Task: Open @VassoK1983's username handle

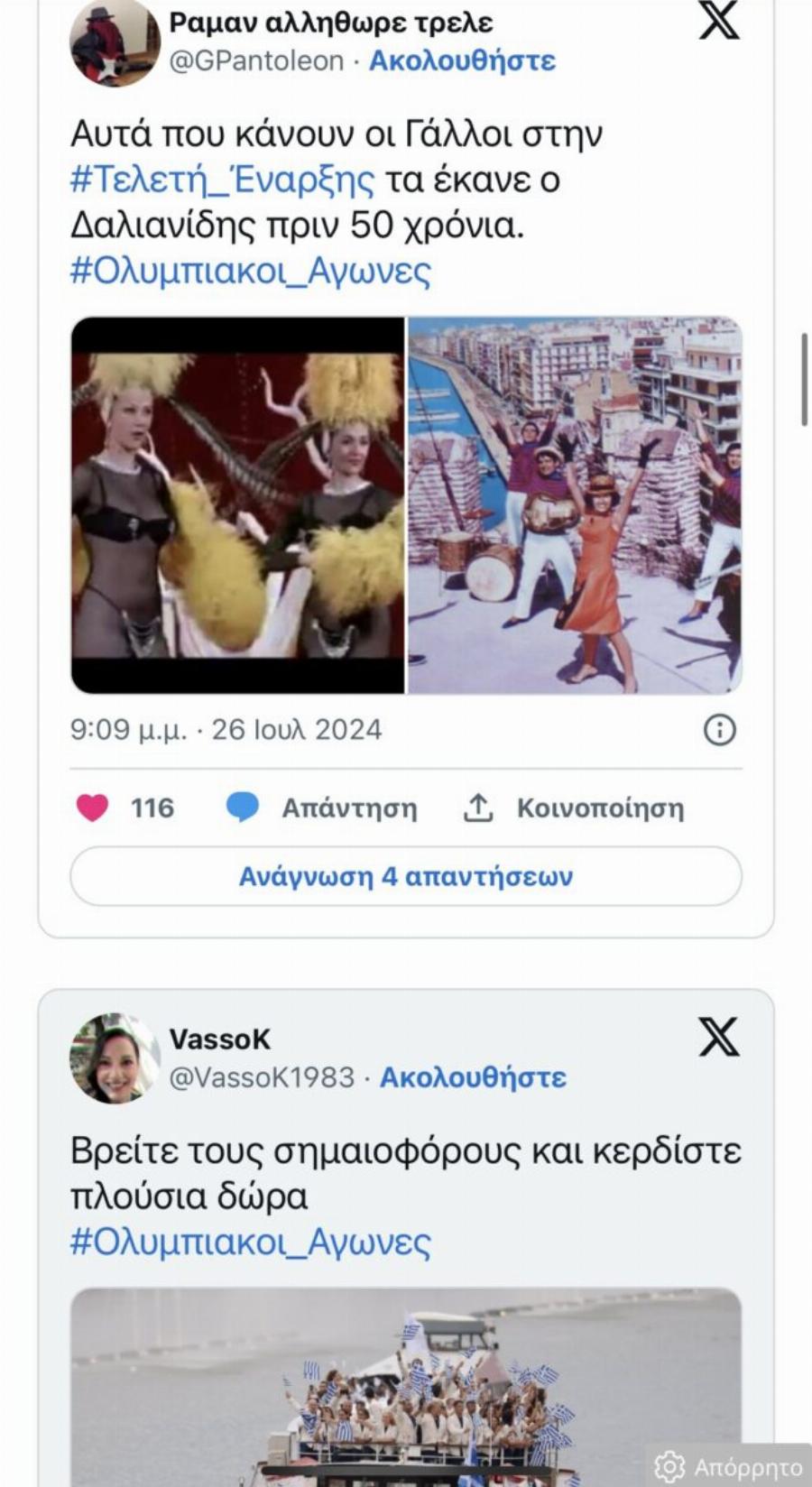Action: (x=262, y=1077)
